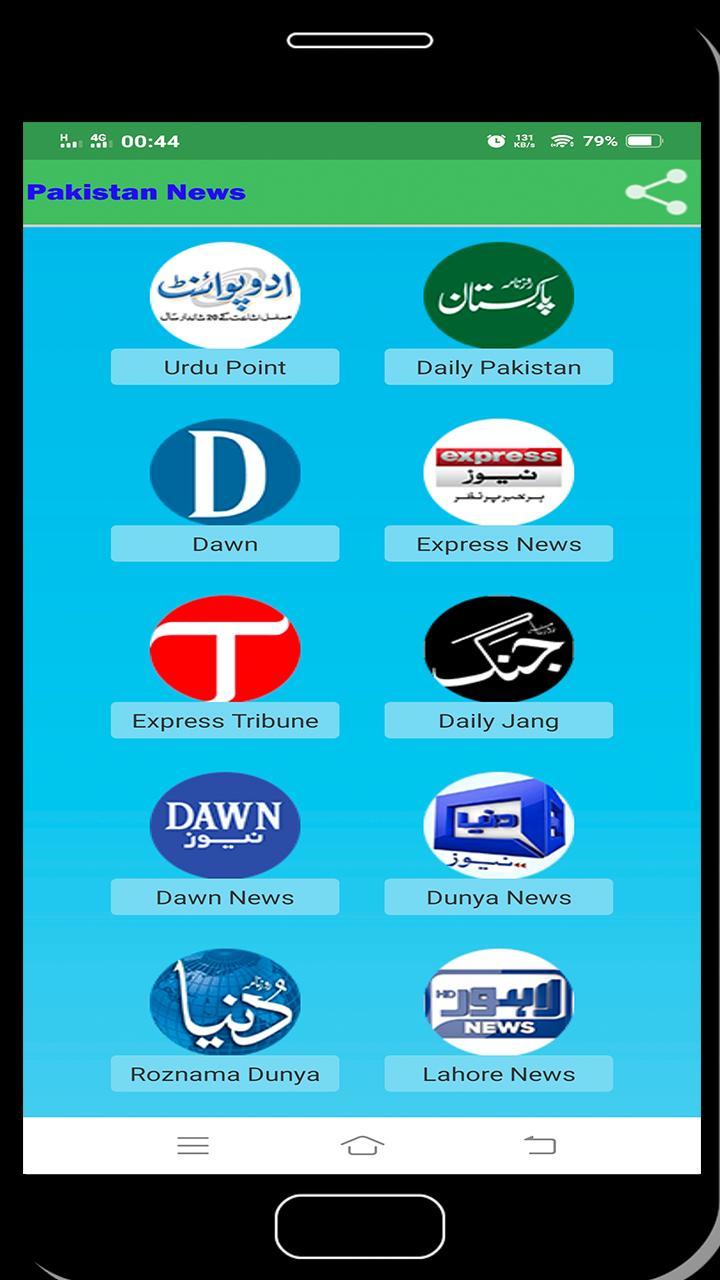This screenshot has width=720, height=1280.
Task: Tap the Express News channel logo
Action: [498, 472]
